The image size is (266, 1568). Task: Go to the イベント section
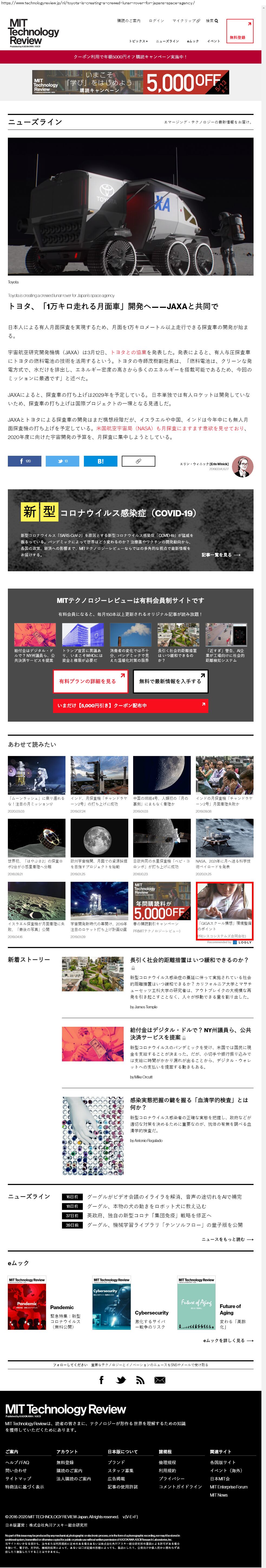point(213,41)
